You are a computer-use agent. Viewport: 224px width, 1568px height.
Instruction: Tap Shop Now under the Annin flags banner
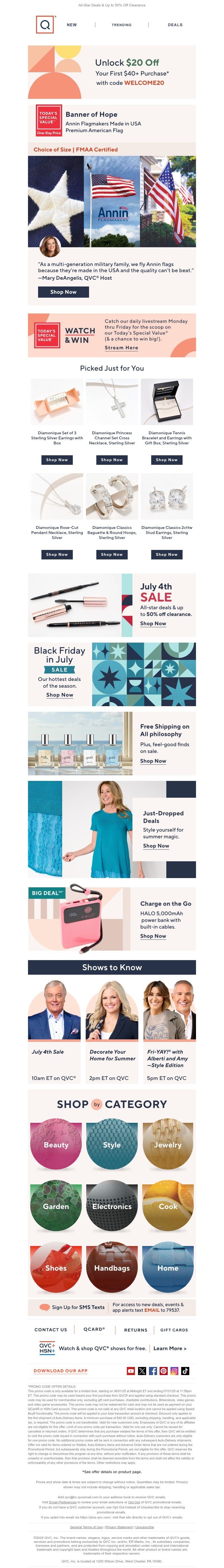click(63, 291)
